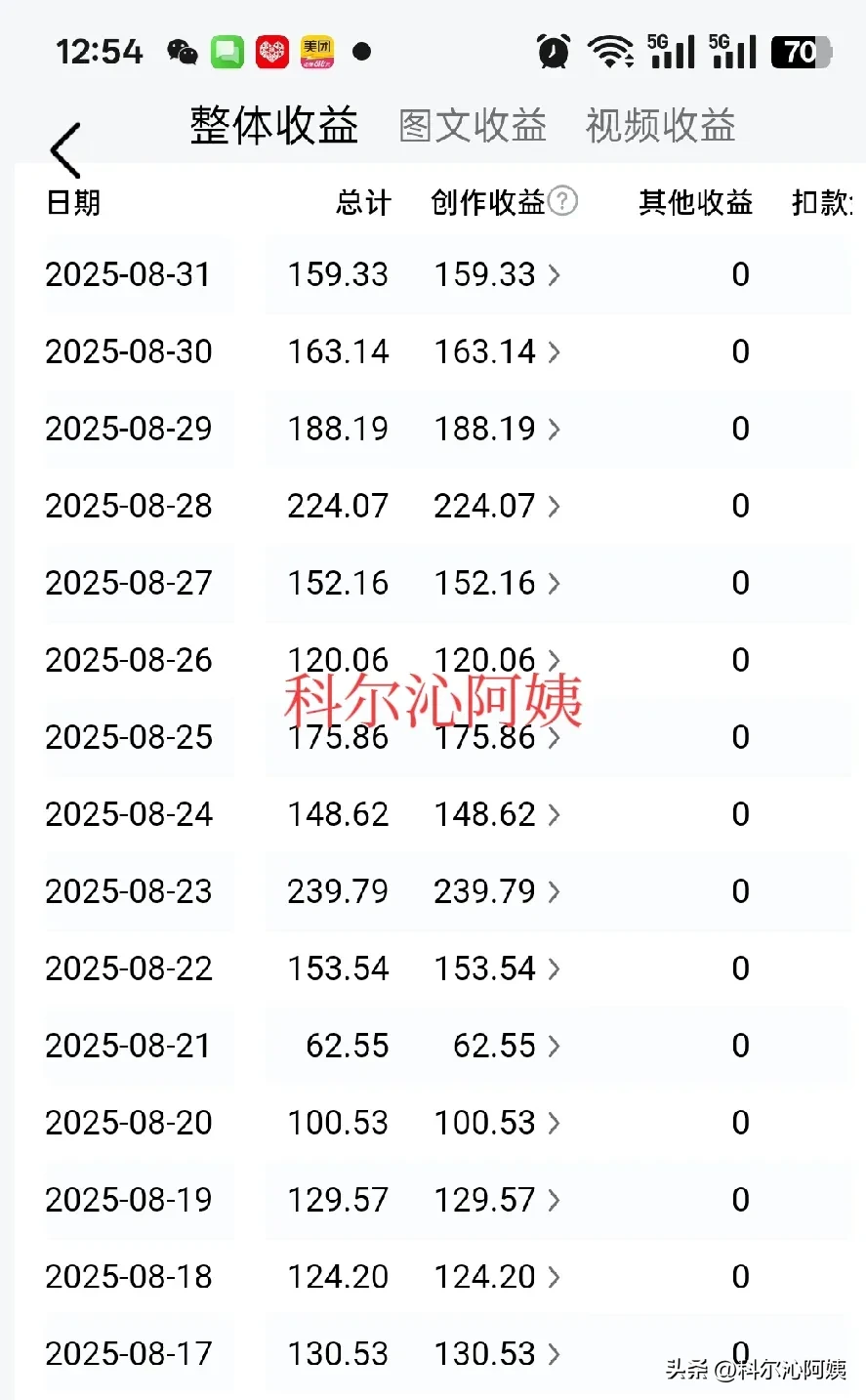Tap the 其他收益 column header
This screenshot has height=1400, width=866.
pyautogui.click(x=695, y=203)
